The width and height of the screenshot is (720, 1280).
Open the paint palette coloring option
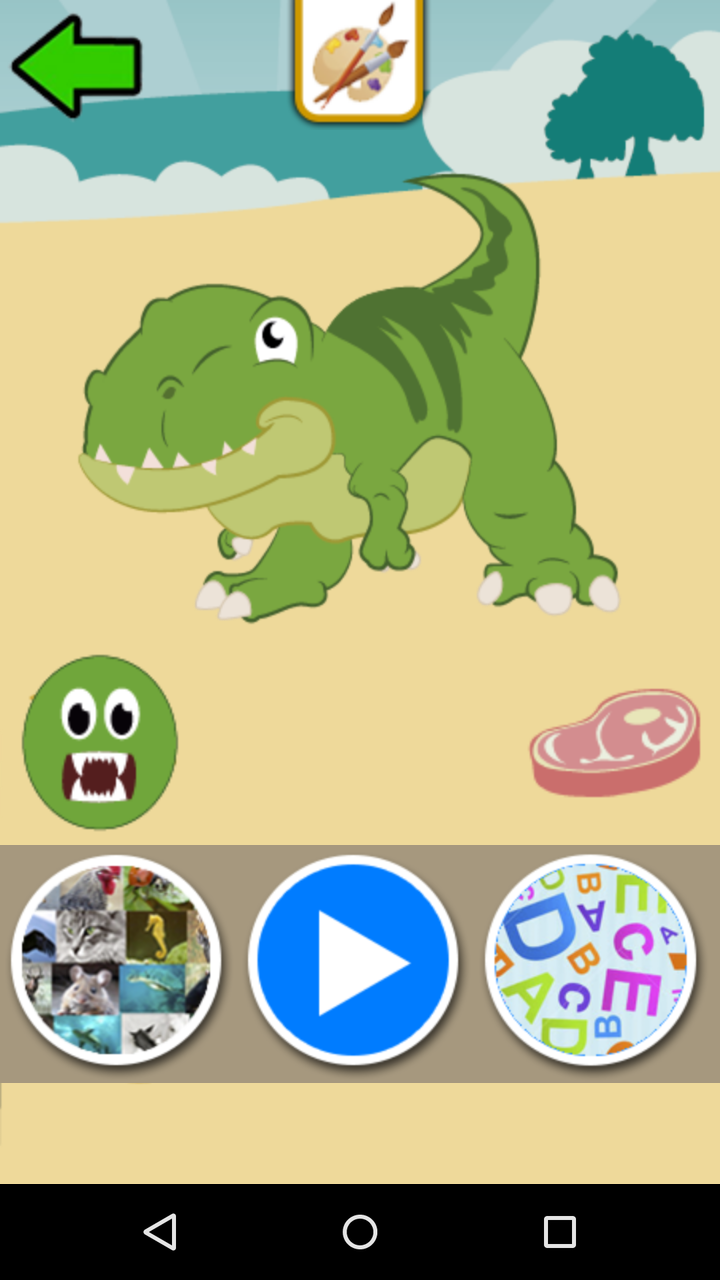pyautogui.click(x=359, y=60)
